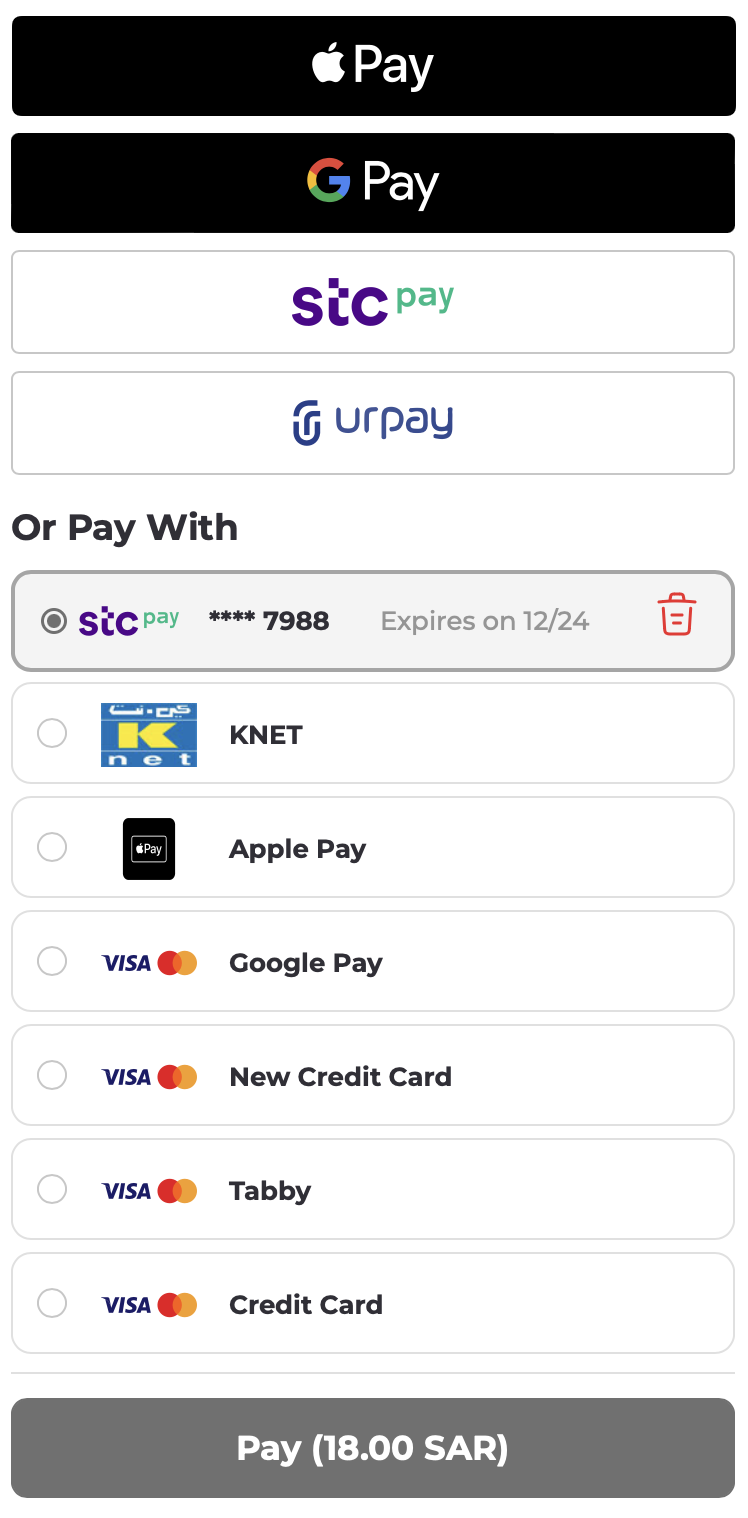
Task: Select the Google Pay radio option
Action: click(x=52, y=961)
